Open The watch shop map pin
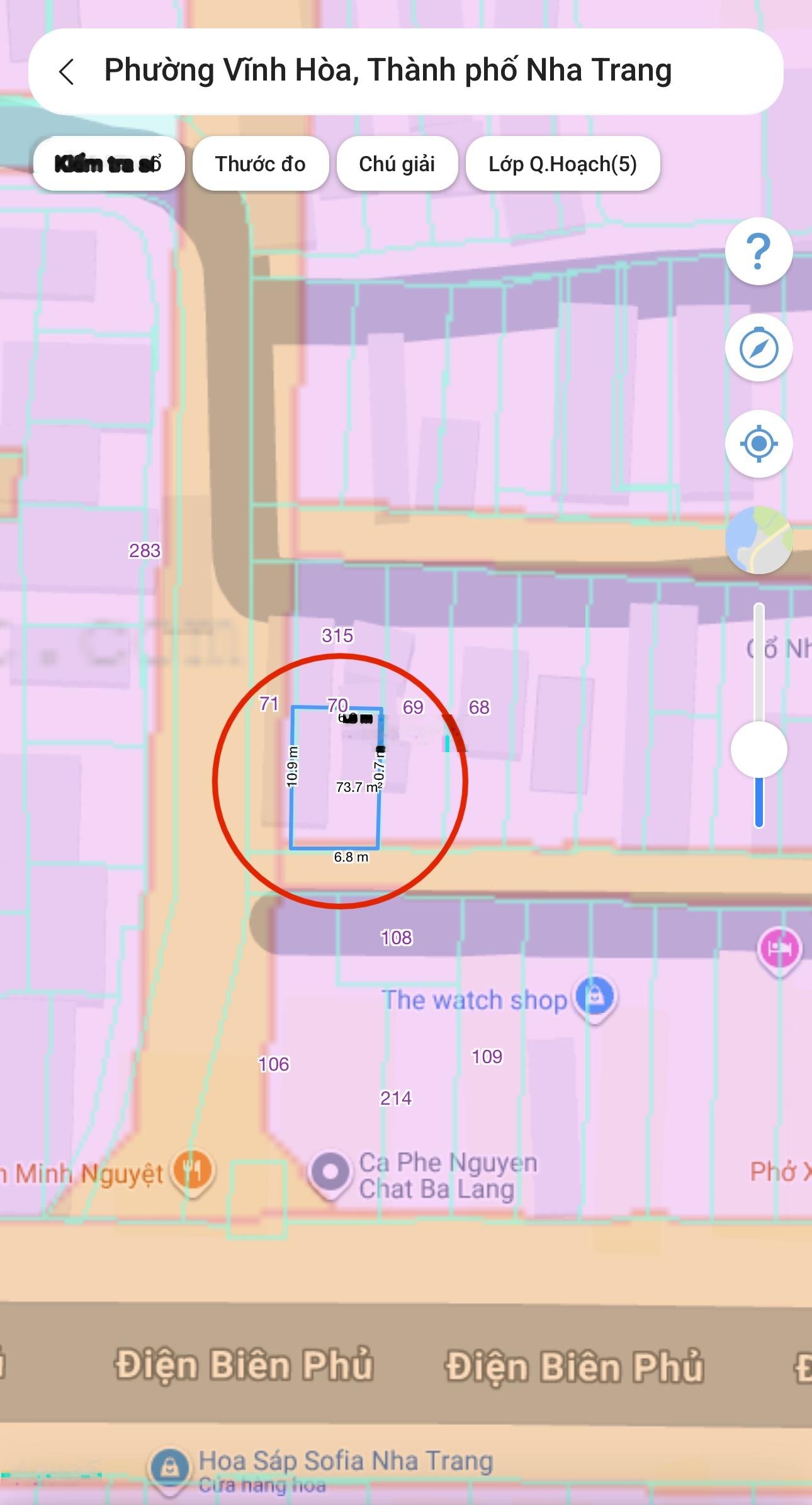 pyautogui.click(x=595, y=996)
